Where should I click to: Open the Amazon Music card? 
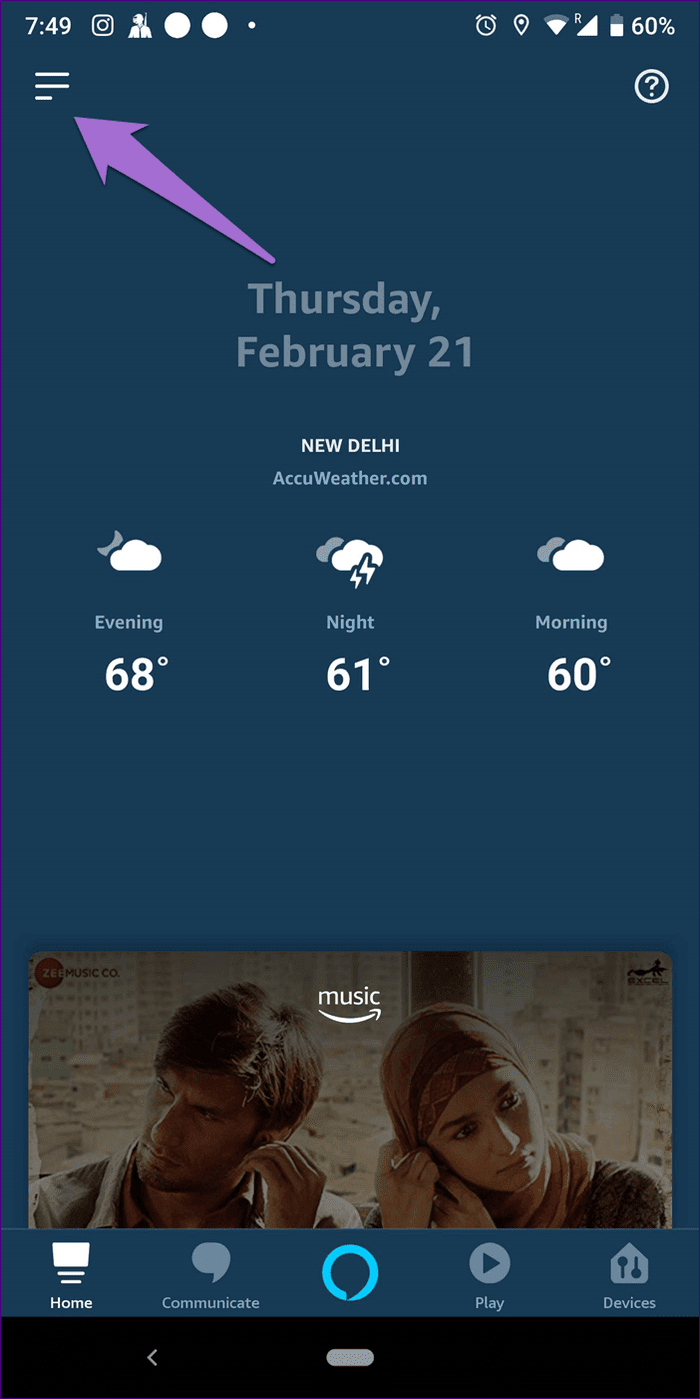[x=350, y=1090]
